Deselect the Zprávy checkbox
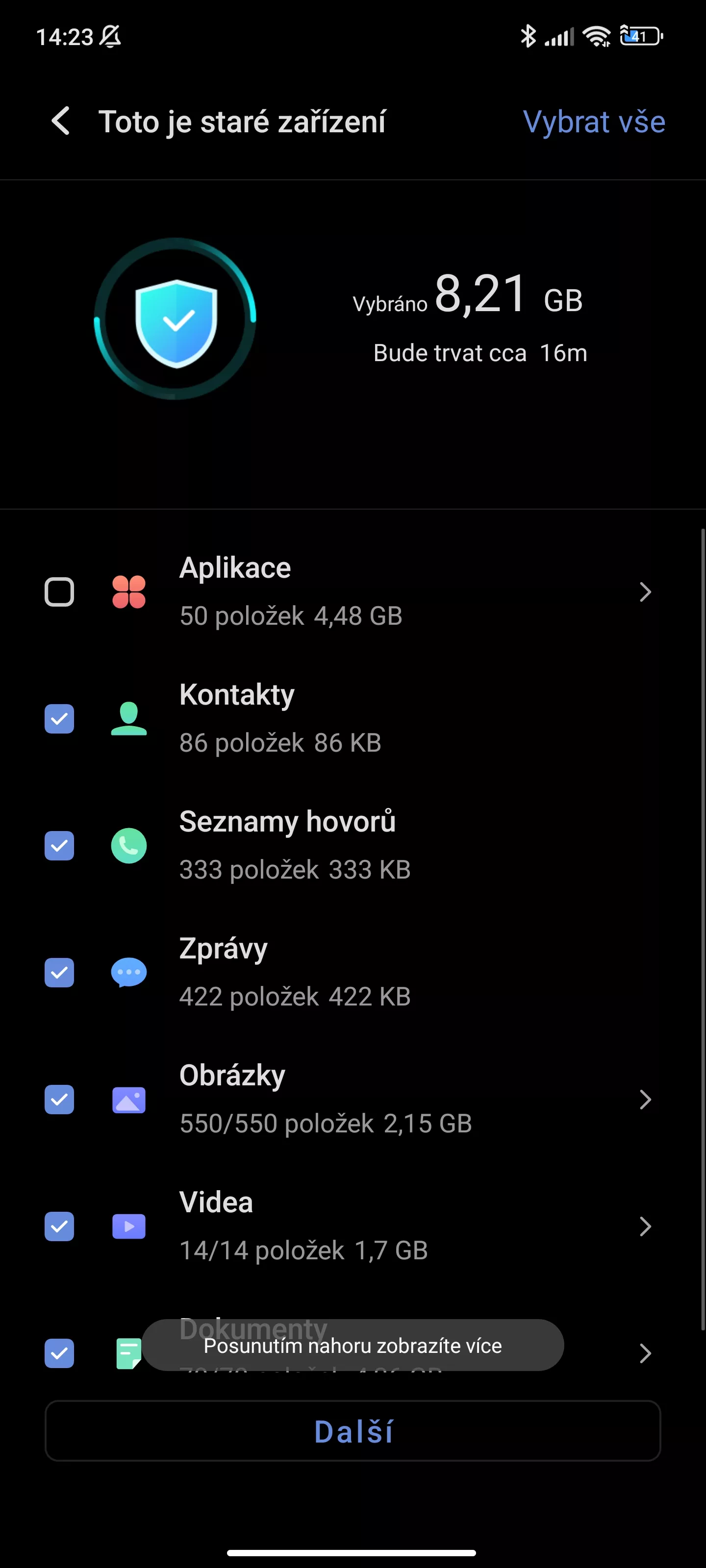Image resolution: width=706 pixels, height=1568 pixels. click(59, 973)
